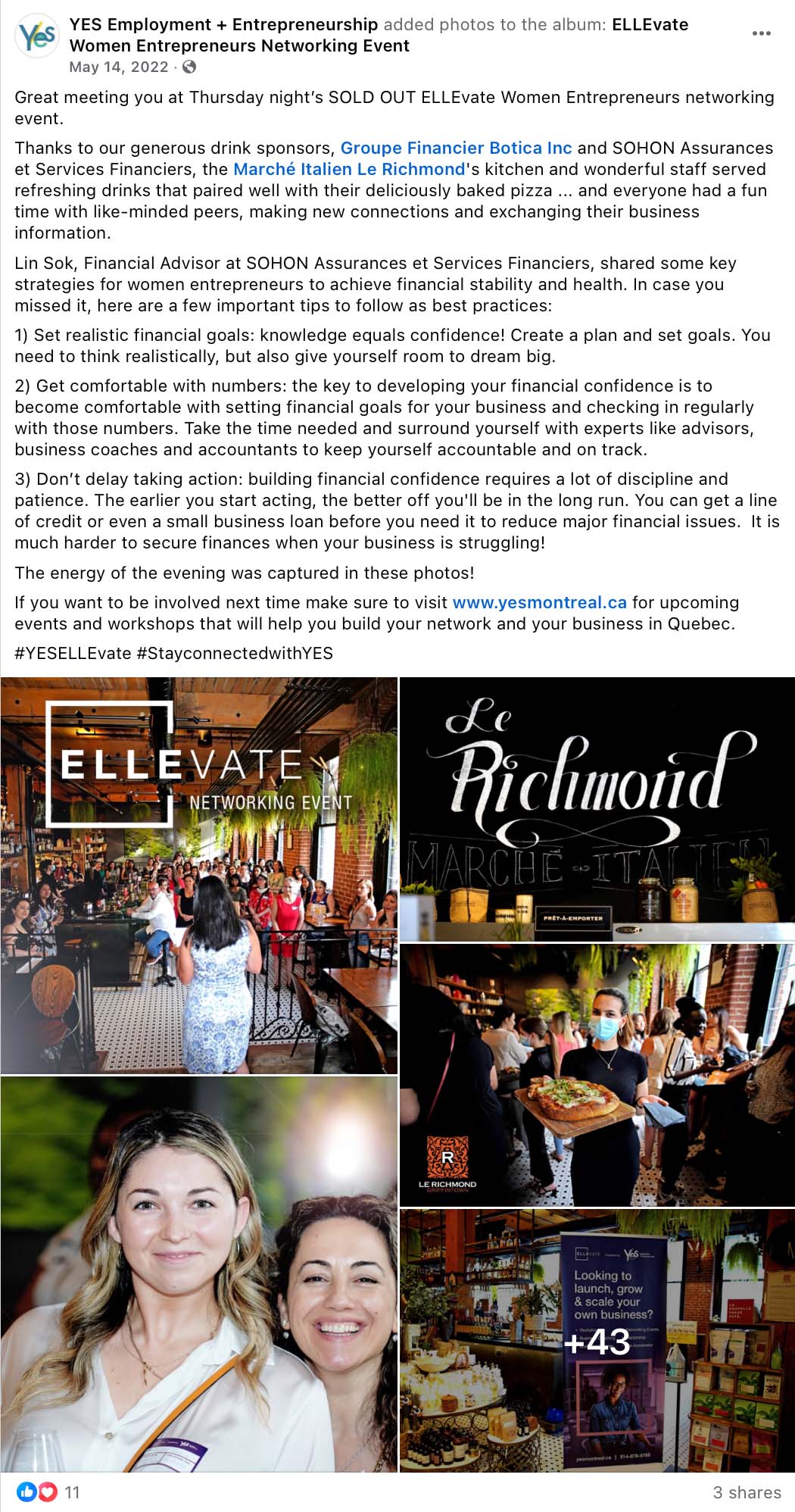Open the post overflow menu

(x=761, y=34)
